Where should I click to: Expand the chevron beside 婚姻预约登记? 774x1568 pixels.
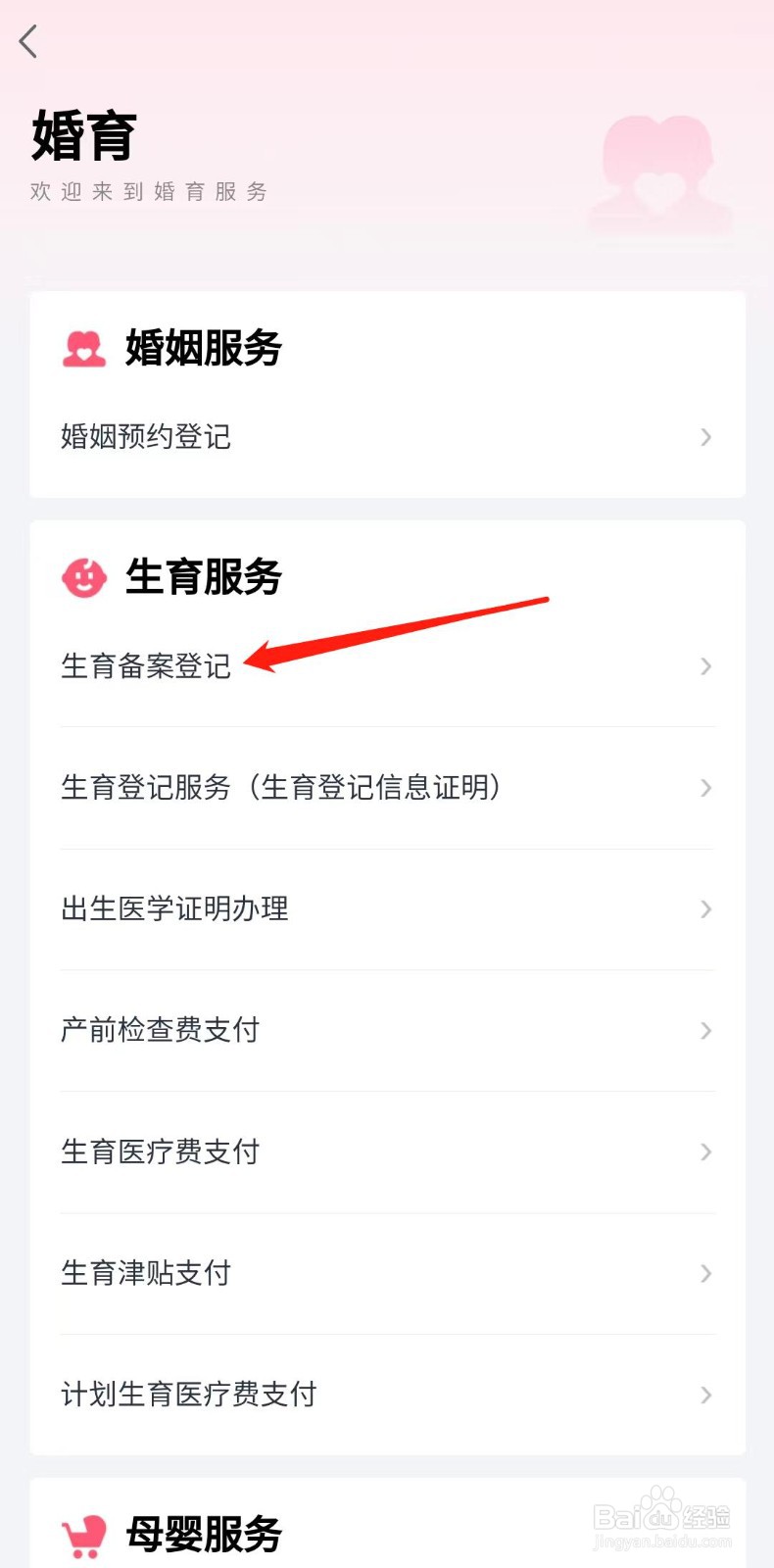coord(706,437)
